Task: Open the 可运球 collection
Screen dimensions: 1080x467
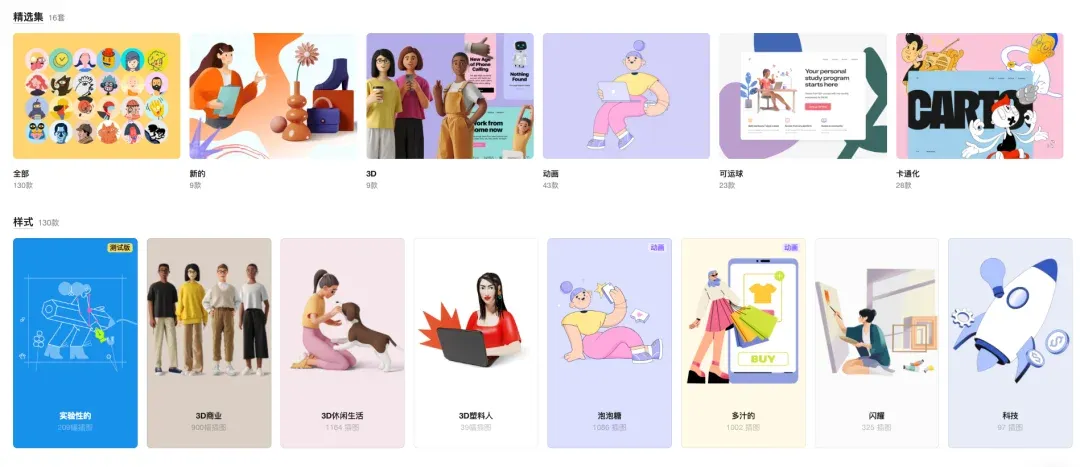Action: (802, 96)
